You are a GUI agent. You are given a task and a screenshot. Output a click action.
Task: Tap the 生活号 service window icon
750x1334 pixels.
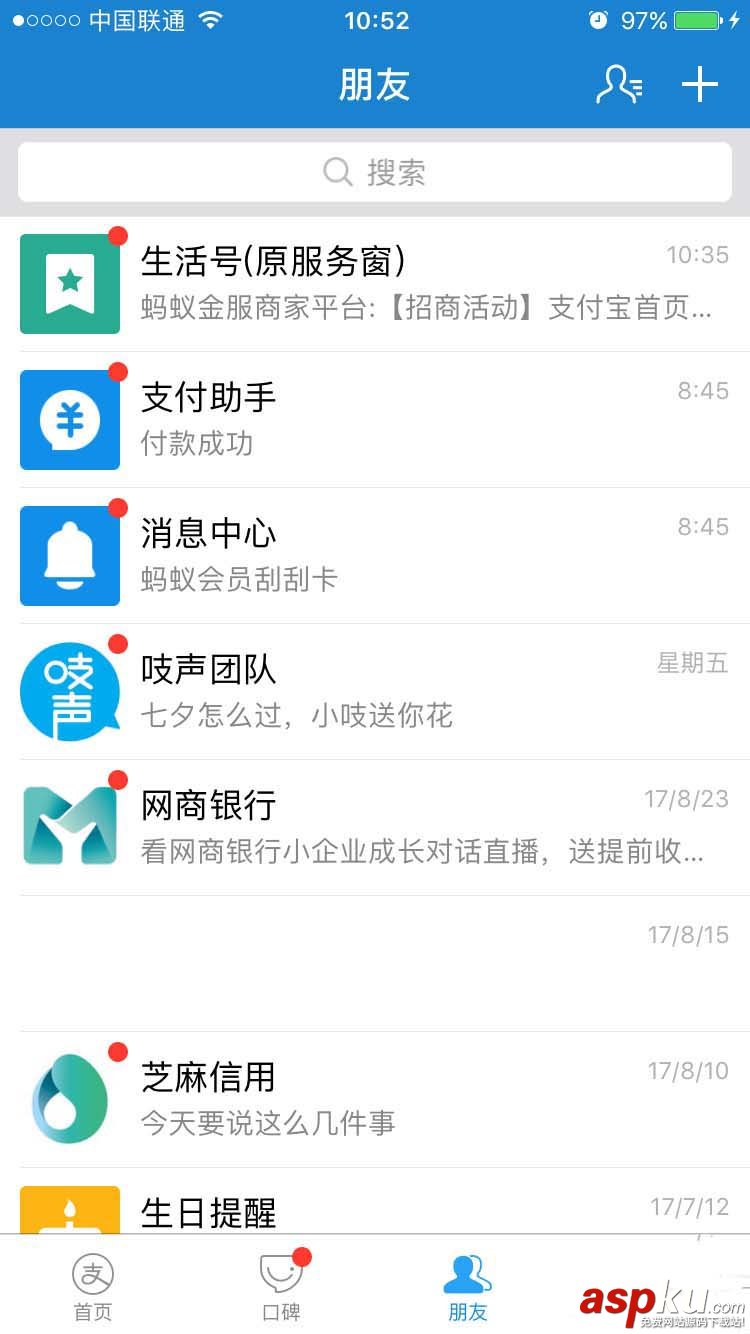pos(70,283)
